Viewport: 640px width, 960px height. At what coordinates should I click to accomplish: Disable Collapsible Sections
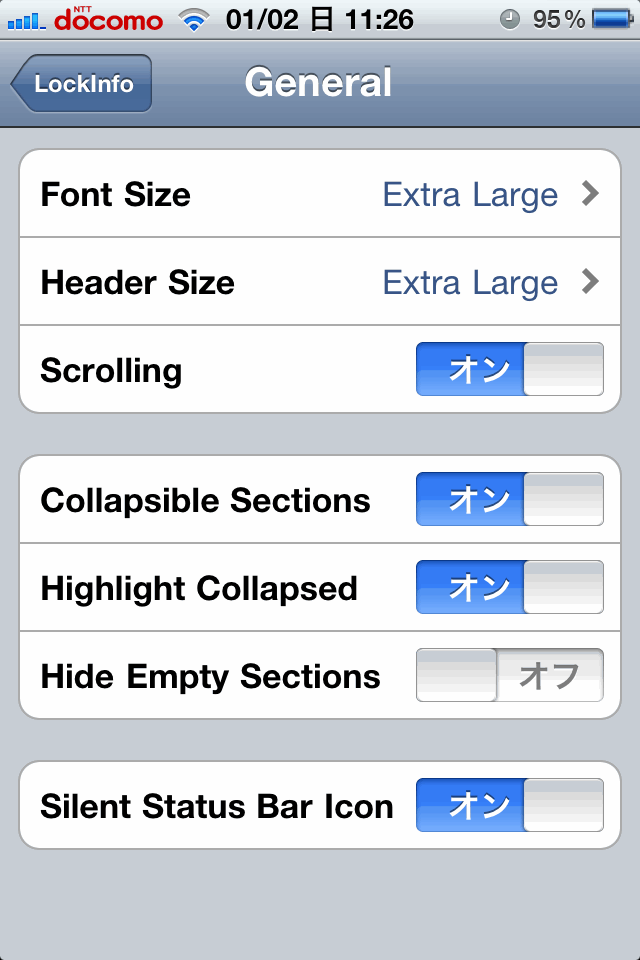click(509, 500)
